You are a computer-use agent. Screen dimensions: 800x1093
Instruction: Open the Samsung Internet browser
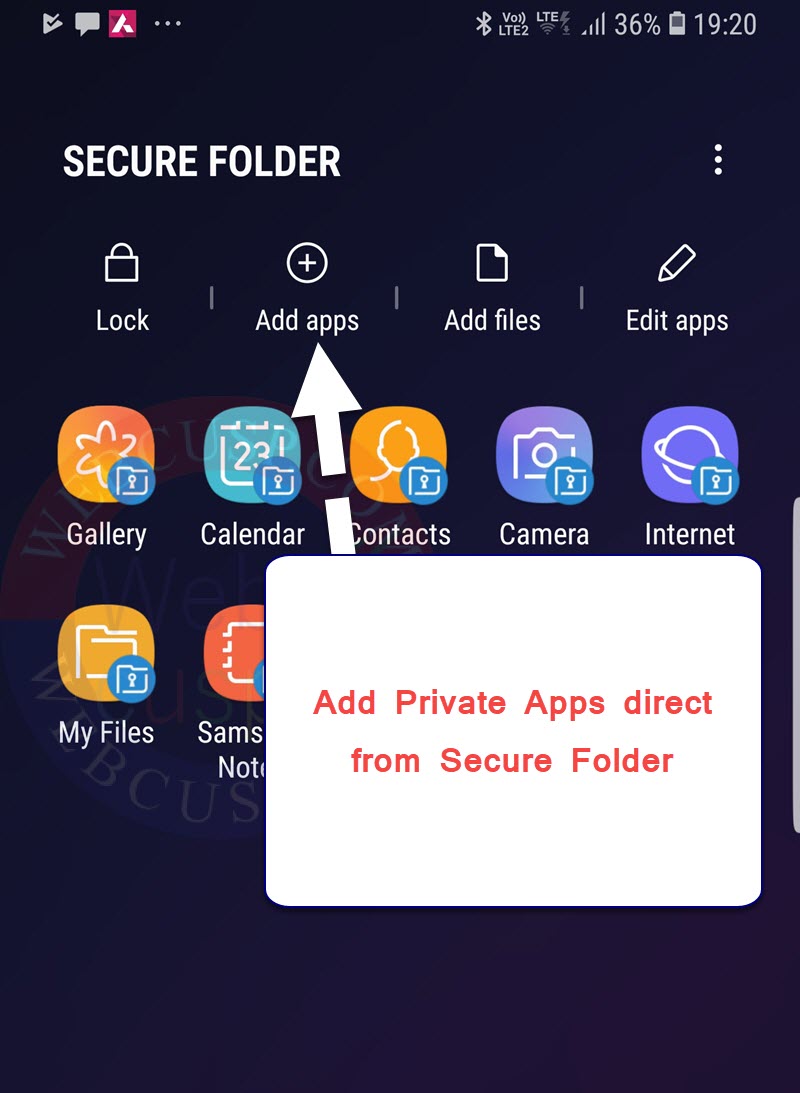(690, 455)
